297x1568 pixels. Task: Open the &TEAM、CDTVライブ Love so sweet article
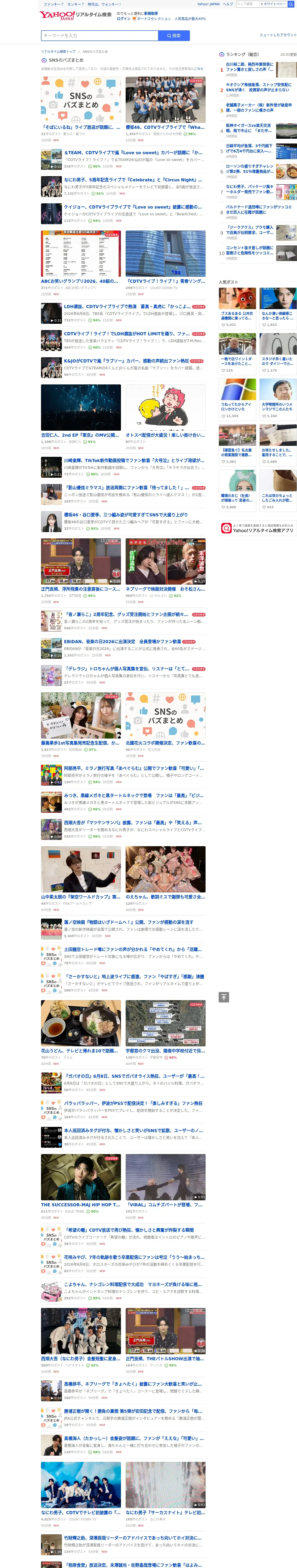(123, 159)
